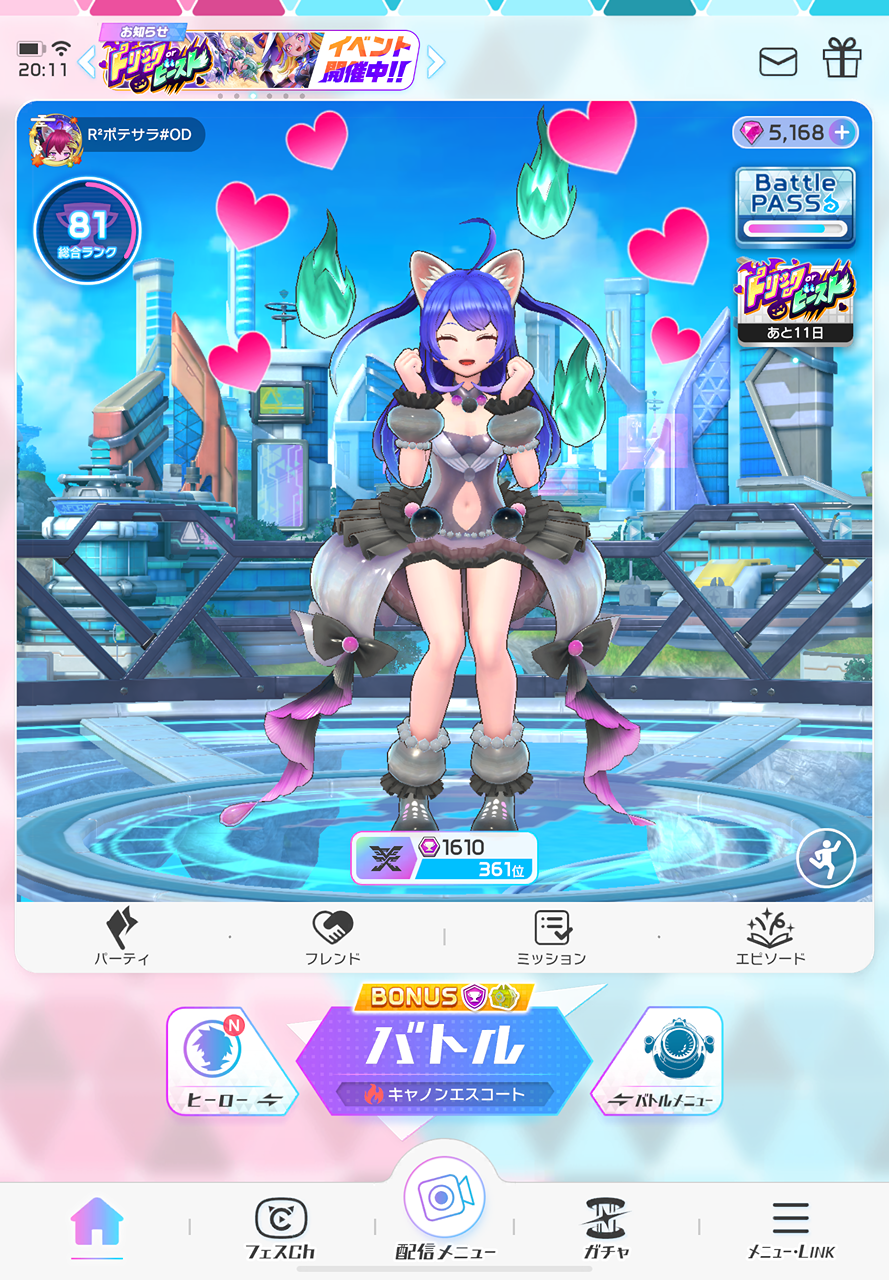889x1280 pixels.
Task: Open the gift box presents
Action: [842, 59]
